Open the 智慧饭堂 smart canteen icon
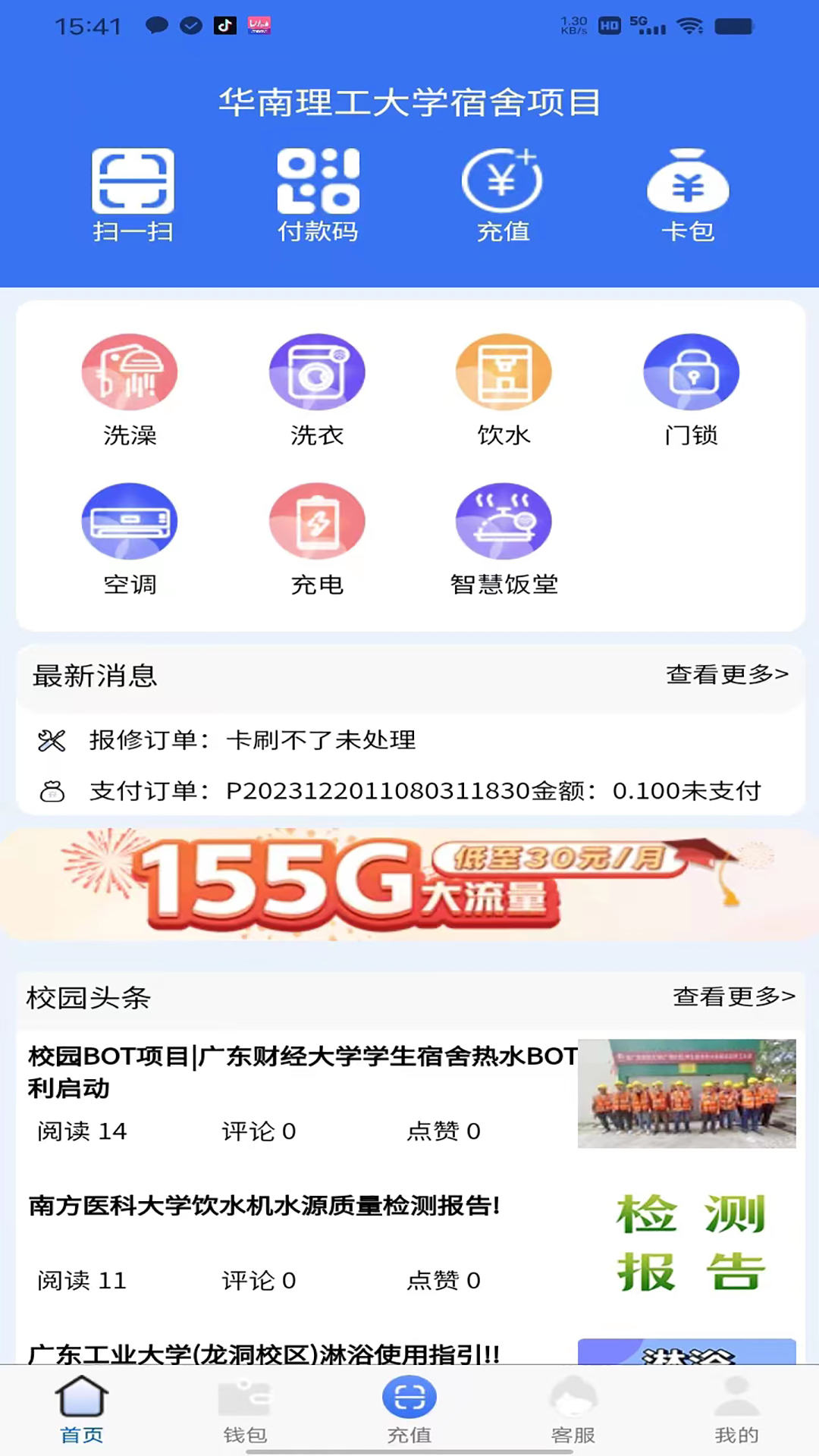This screenshot has width=819, height=1456. (x=504, y=521)
